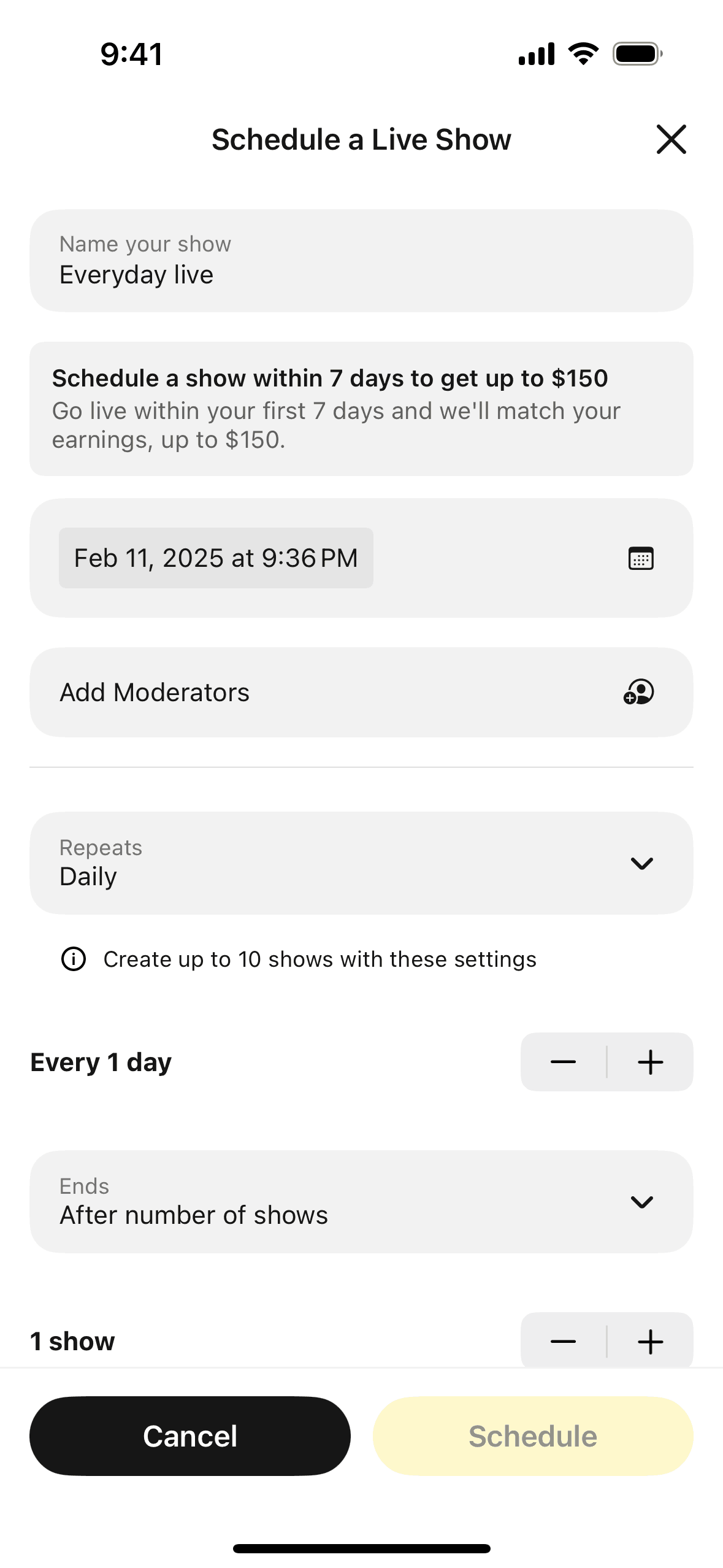Open the calendar icon picker
The width and height of the screenshot is (723, 1568).
(641, 558)
